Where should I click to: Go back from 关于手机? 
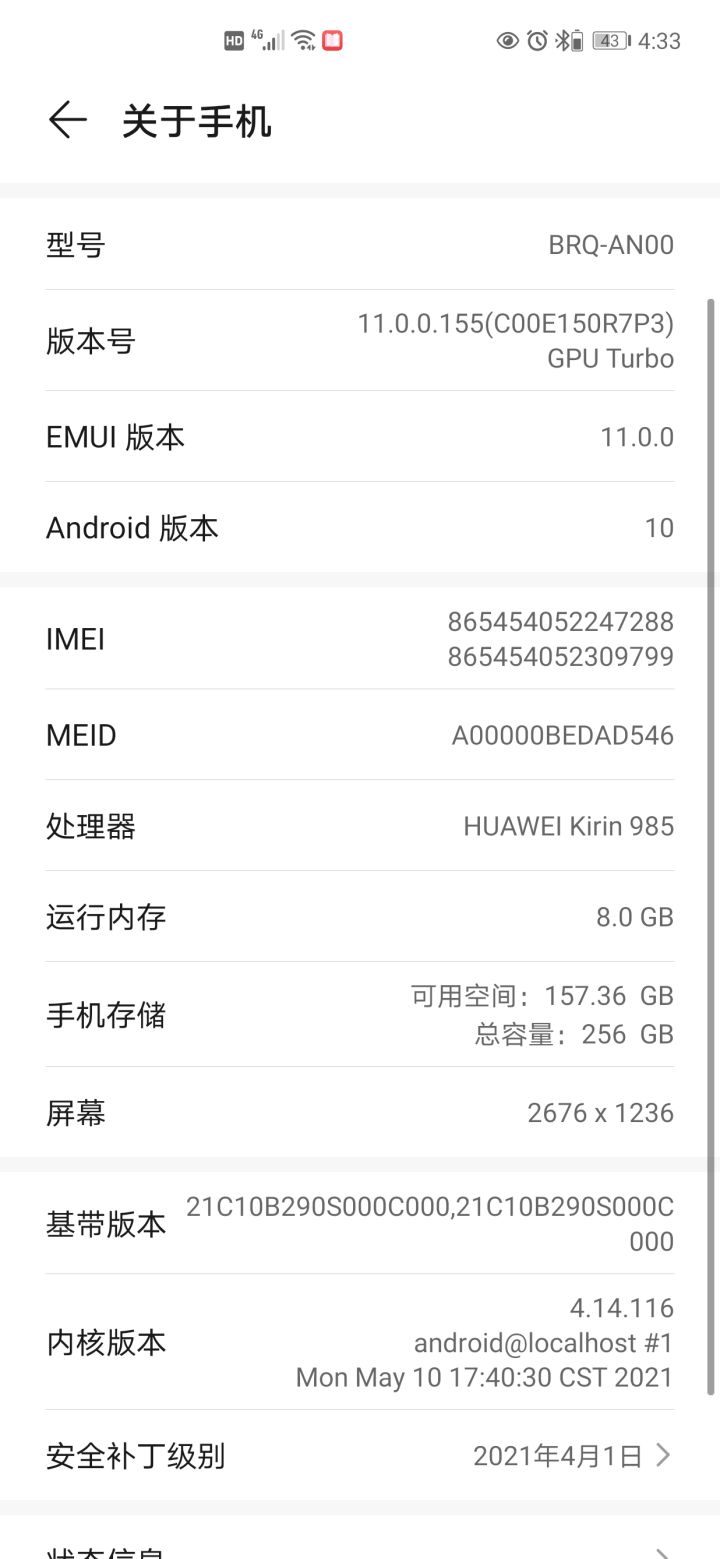tap(67, 121)
